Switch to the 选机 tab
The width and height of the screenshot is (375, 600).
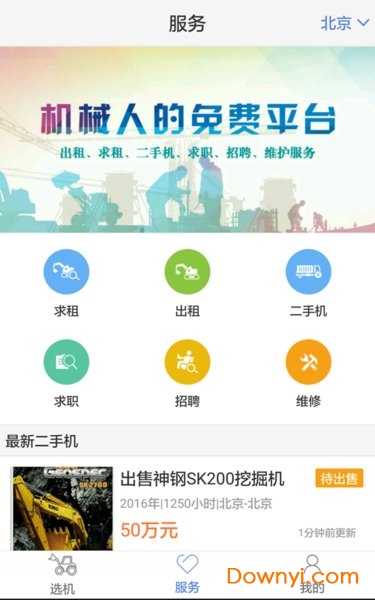coord(62,575)
